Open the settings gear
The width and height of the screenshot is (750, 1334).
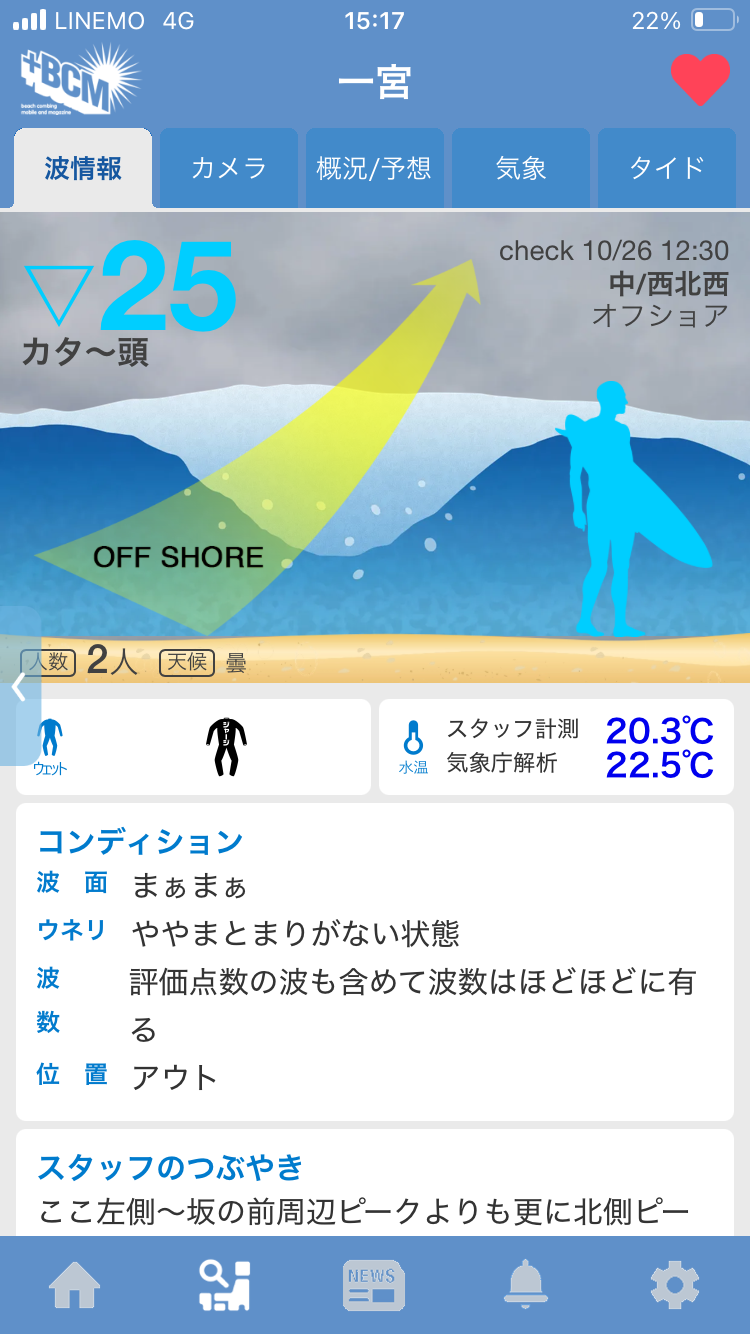pos(674,1284)
